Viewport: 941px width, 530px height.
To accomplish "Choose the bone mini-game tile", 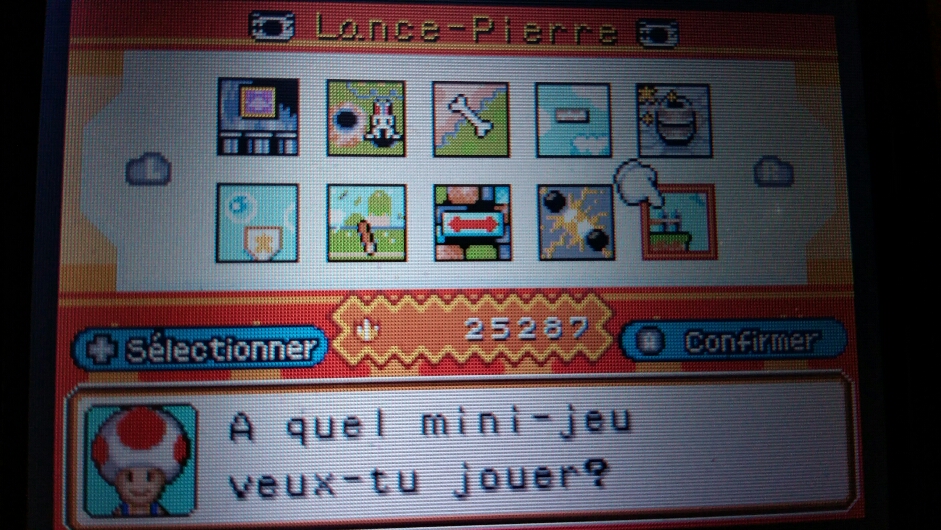I will (470, 119).
